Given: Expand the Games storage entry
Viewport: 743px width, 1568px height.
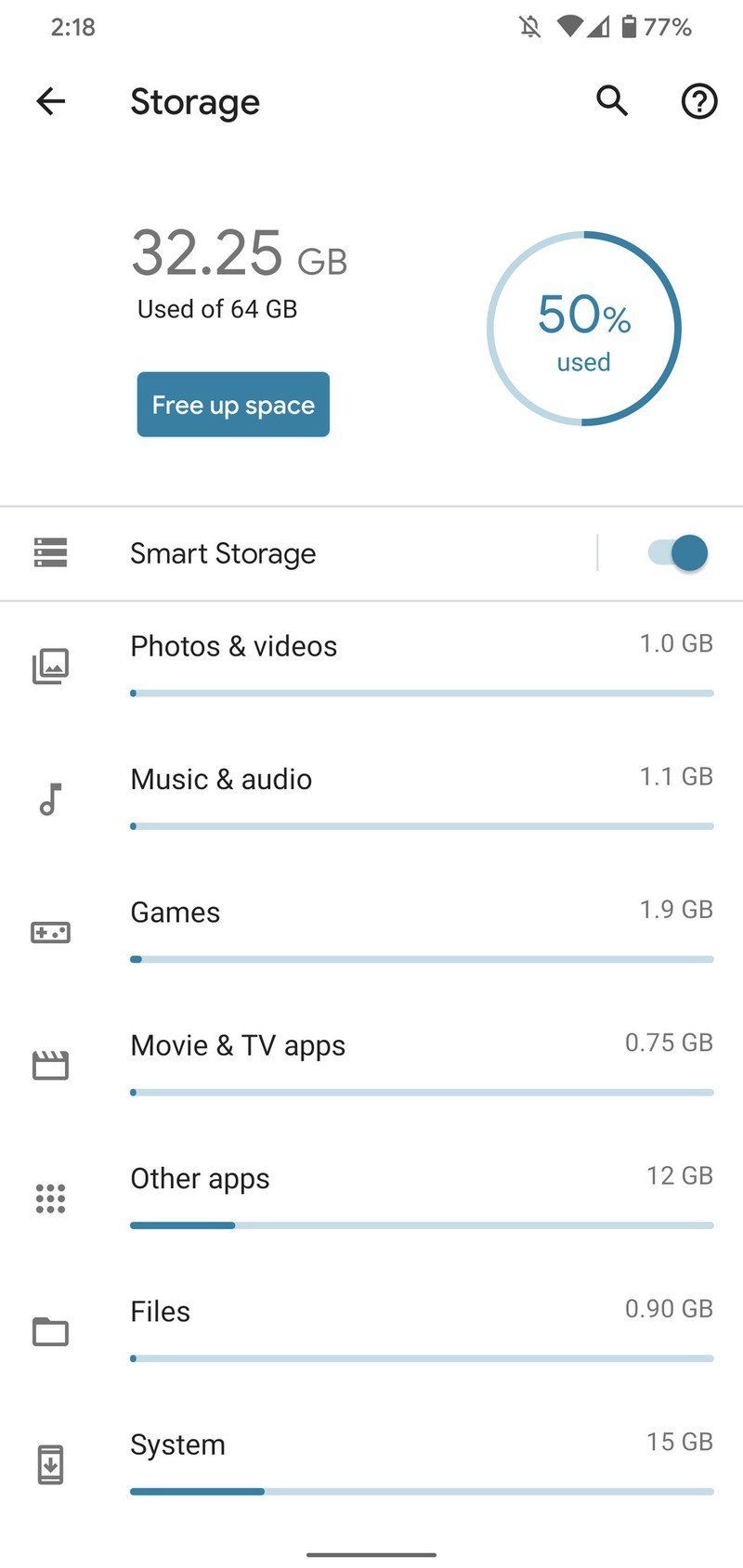Looking at the screenshot, I should (x=371, y=932).
